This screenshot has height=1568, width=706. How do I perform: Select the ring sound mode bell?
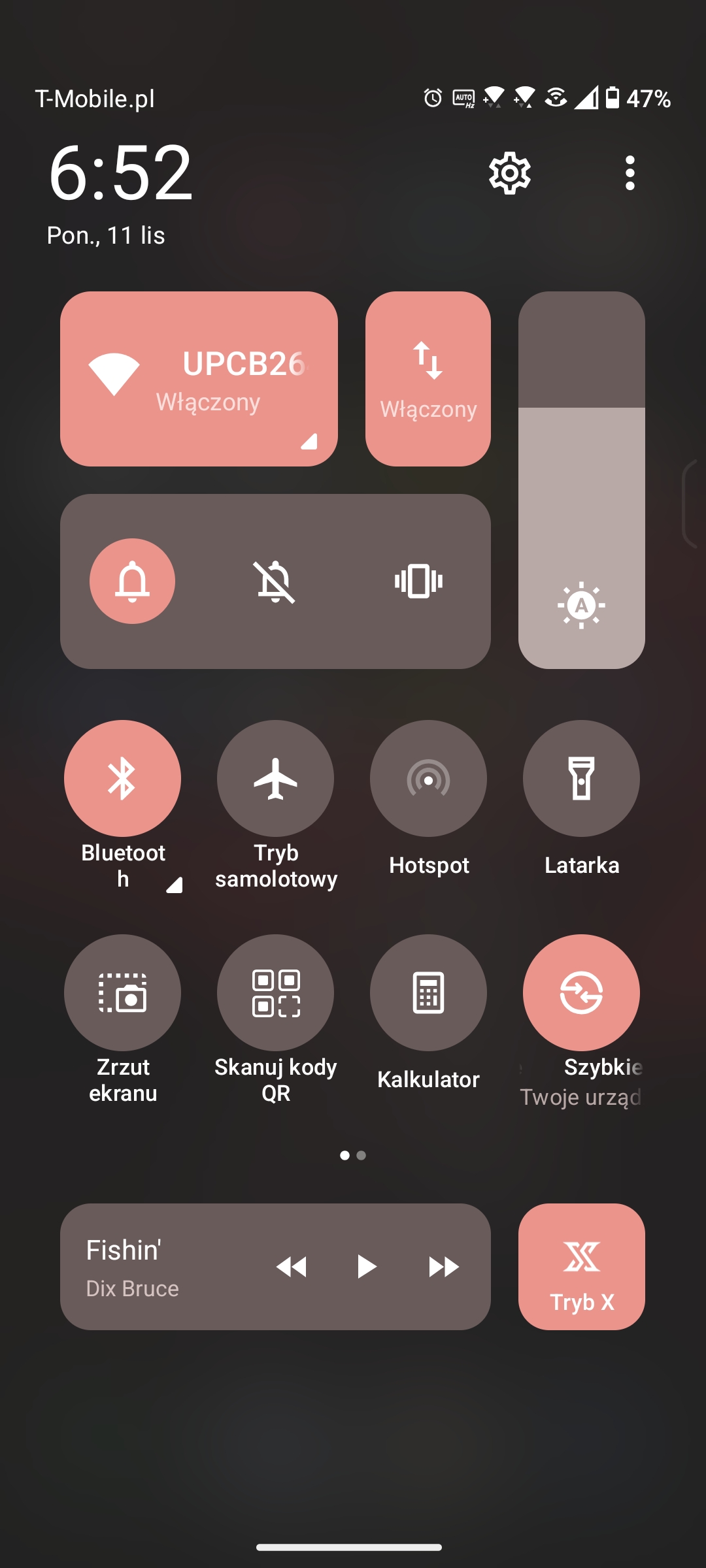(x=132, y=581)
